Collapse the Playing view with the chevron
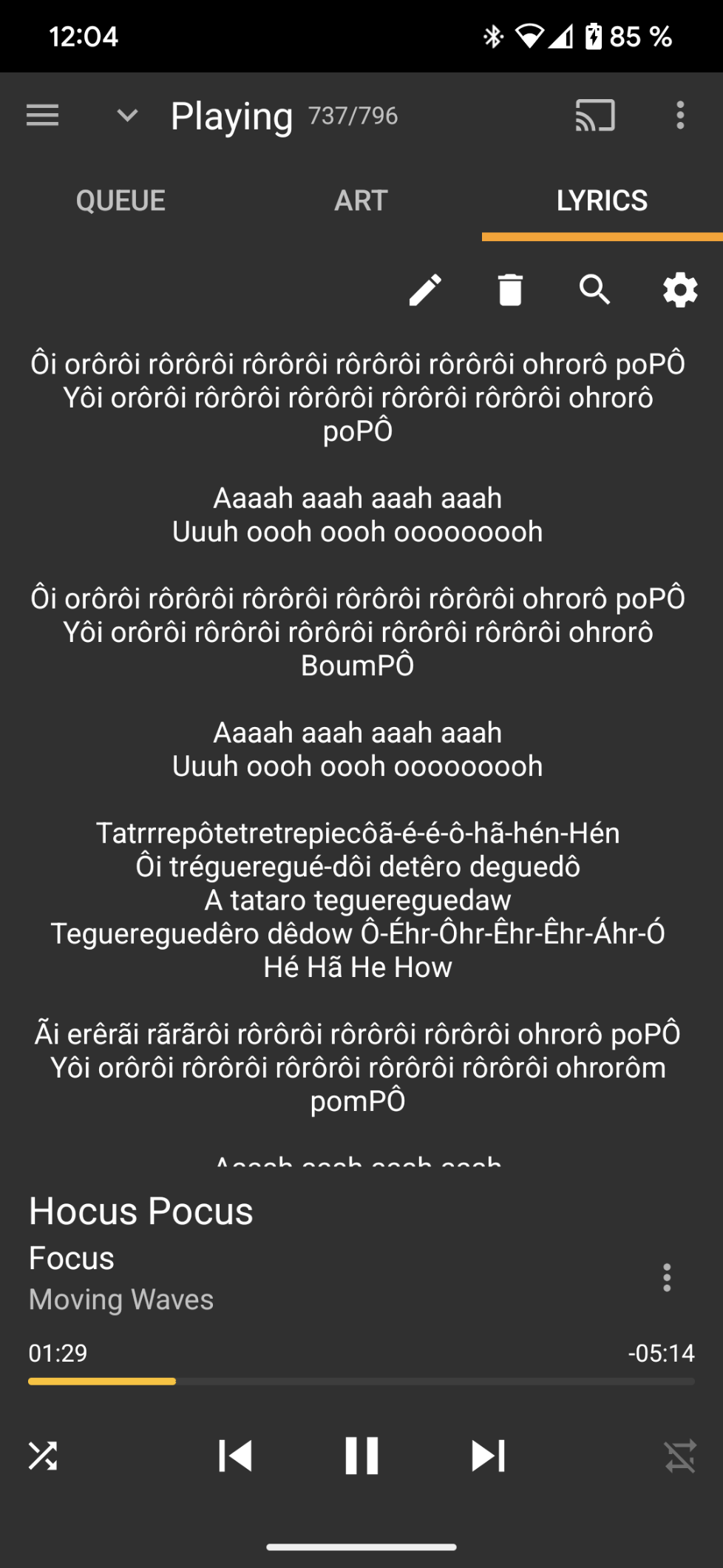The image size is (723, 1568). tap(127, 115)
